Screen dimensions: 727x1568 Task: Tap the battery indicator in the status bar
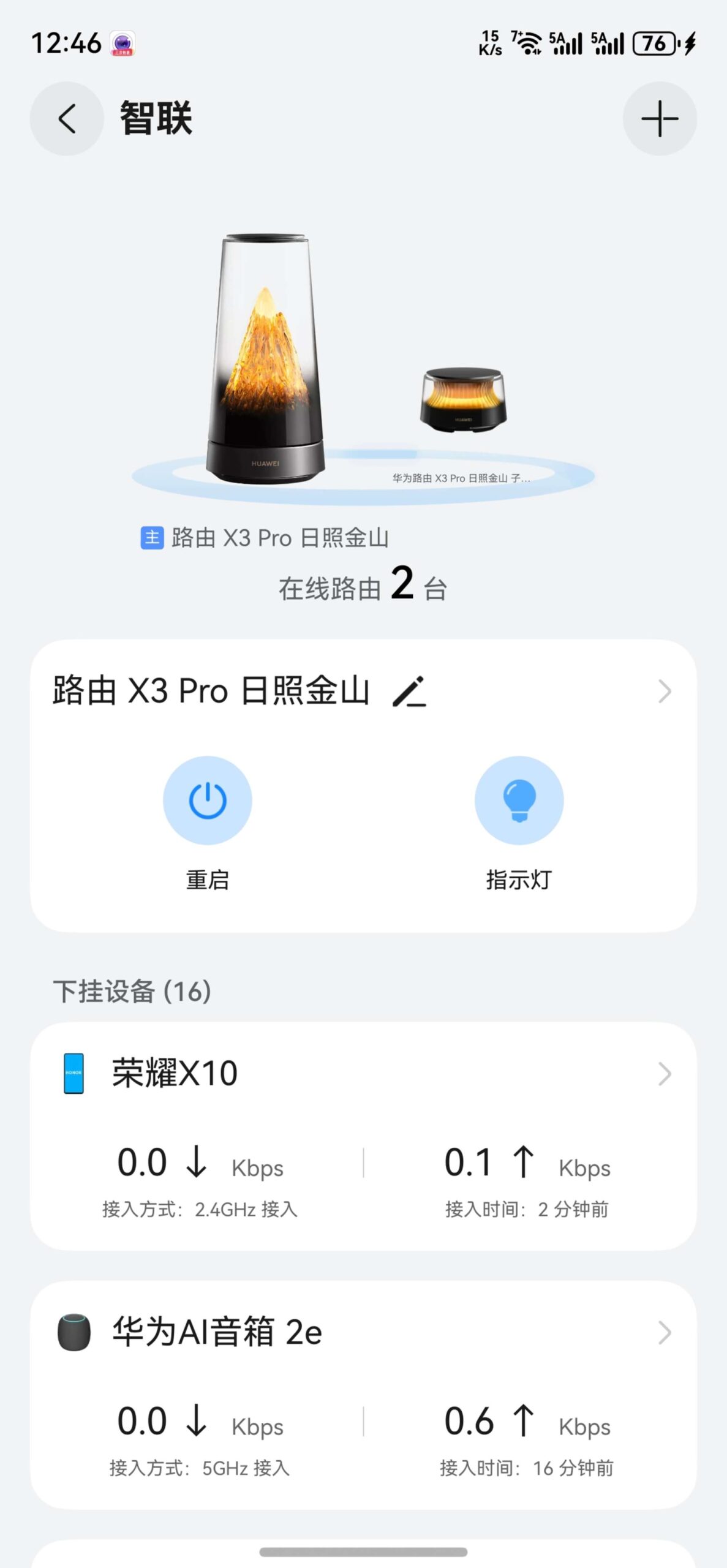(x=654, y=43)
